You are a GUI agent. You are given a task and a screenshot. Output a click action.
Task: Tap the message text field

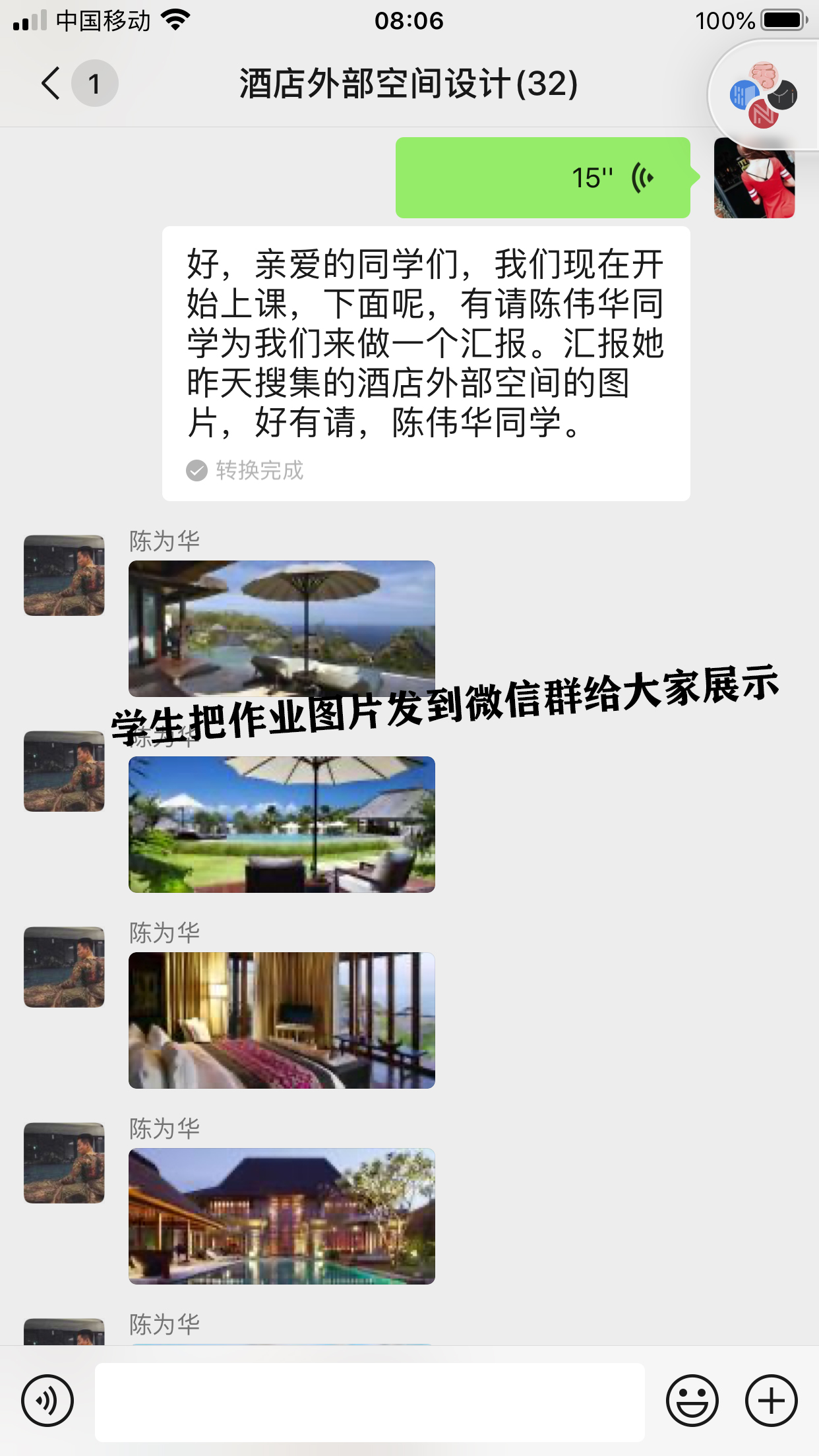[x=369, y=1402]
